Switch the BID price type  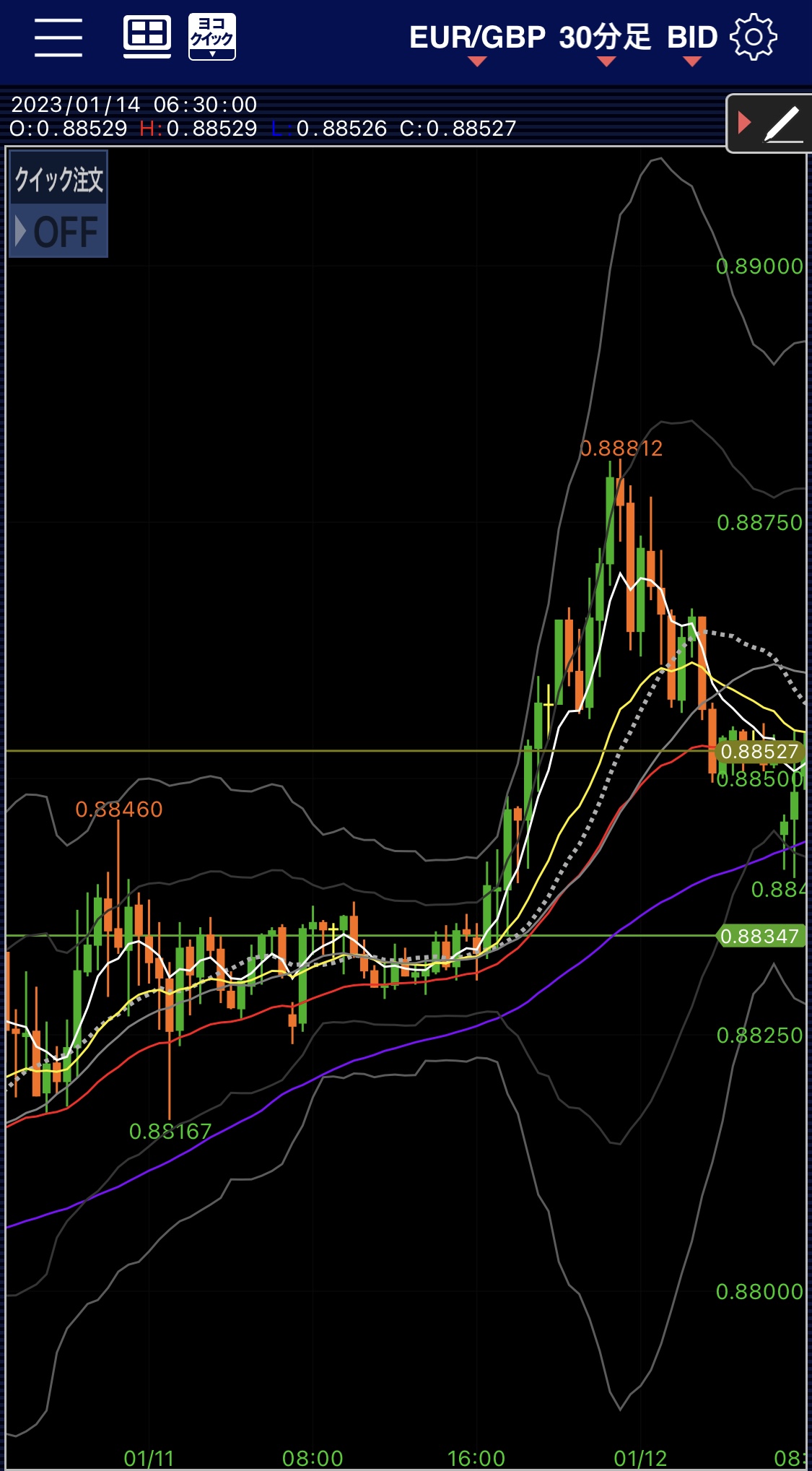(691, 39)
